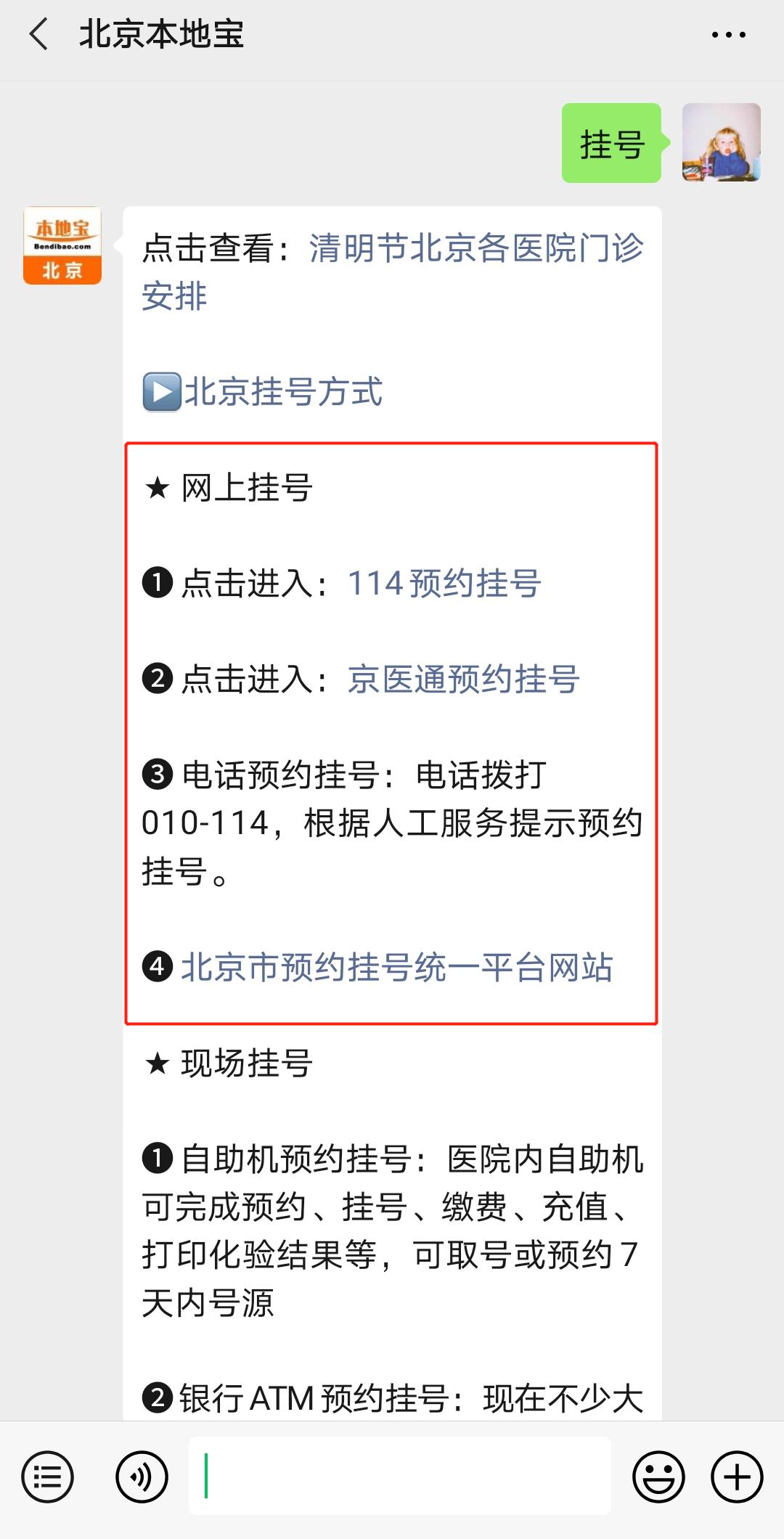Go back from 北京本地宝 chat

click(x=39, y=35)
